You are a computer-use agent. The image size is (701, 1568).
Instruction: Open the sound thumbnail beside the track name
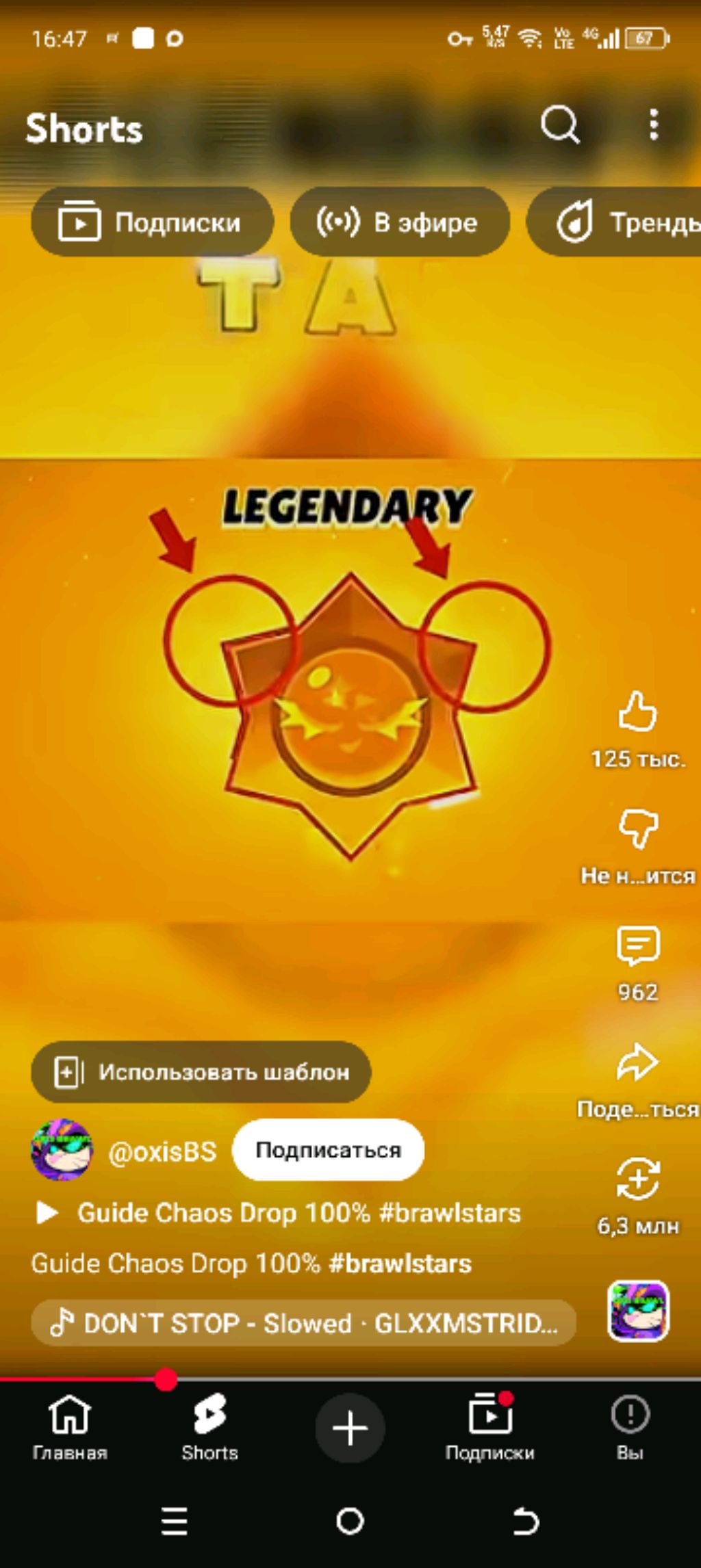coord(638,1311)
